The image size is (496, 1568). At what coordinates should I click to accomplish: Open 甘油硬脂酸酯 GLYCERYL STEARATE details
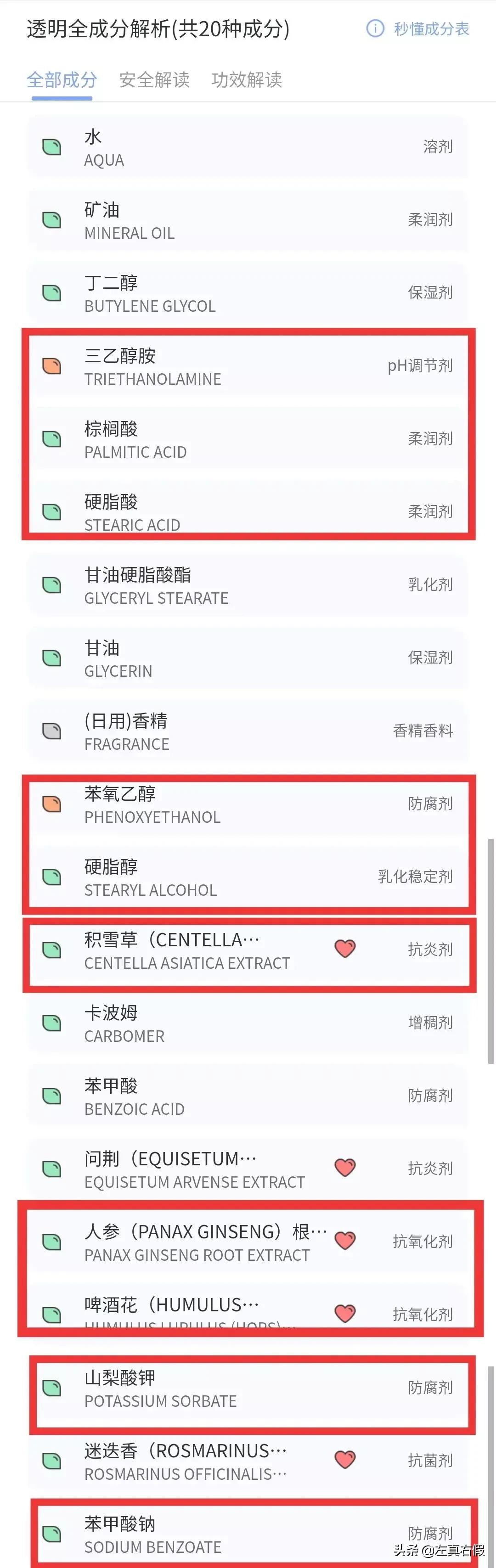248,585
